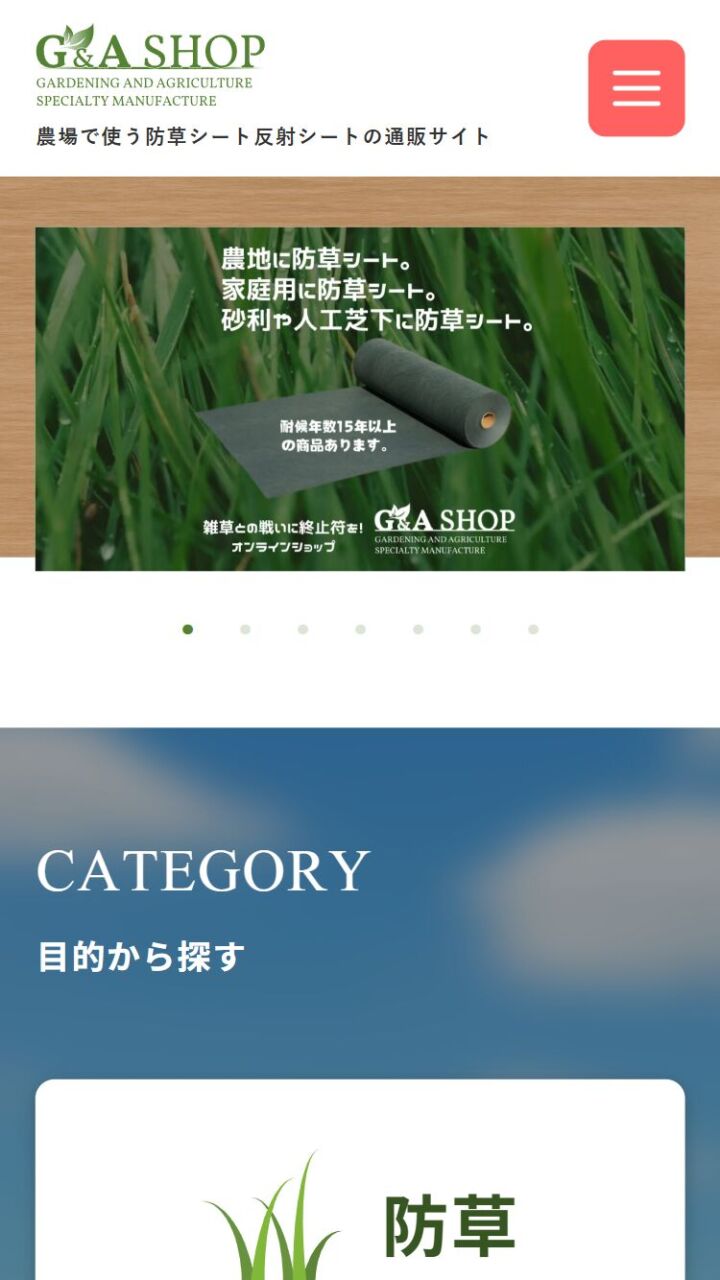
Task: Open the weed-control sheet banner slide
Action: [360, 399]
